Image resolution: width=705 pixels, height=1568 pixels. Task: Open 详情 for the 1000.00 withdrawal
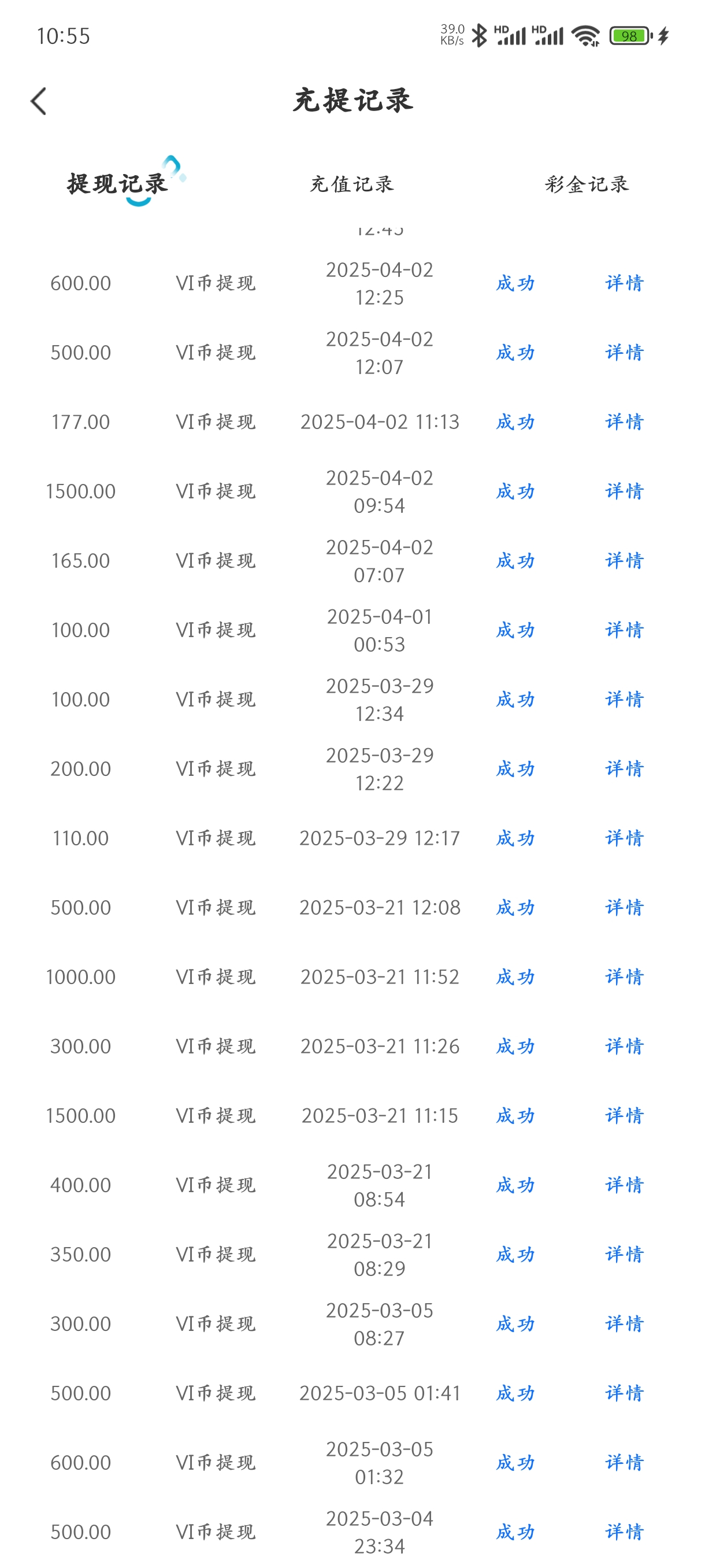coord(624,977)
